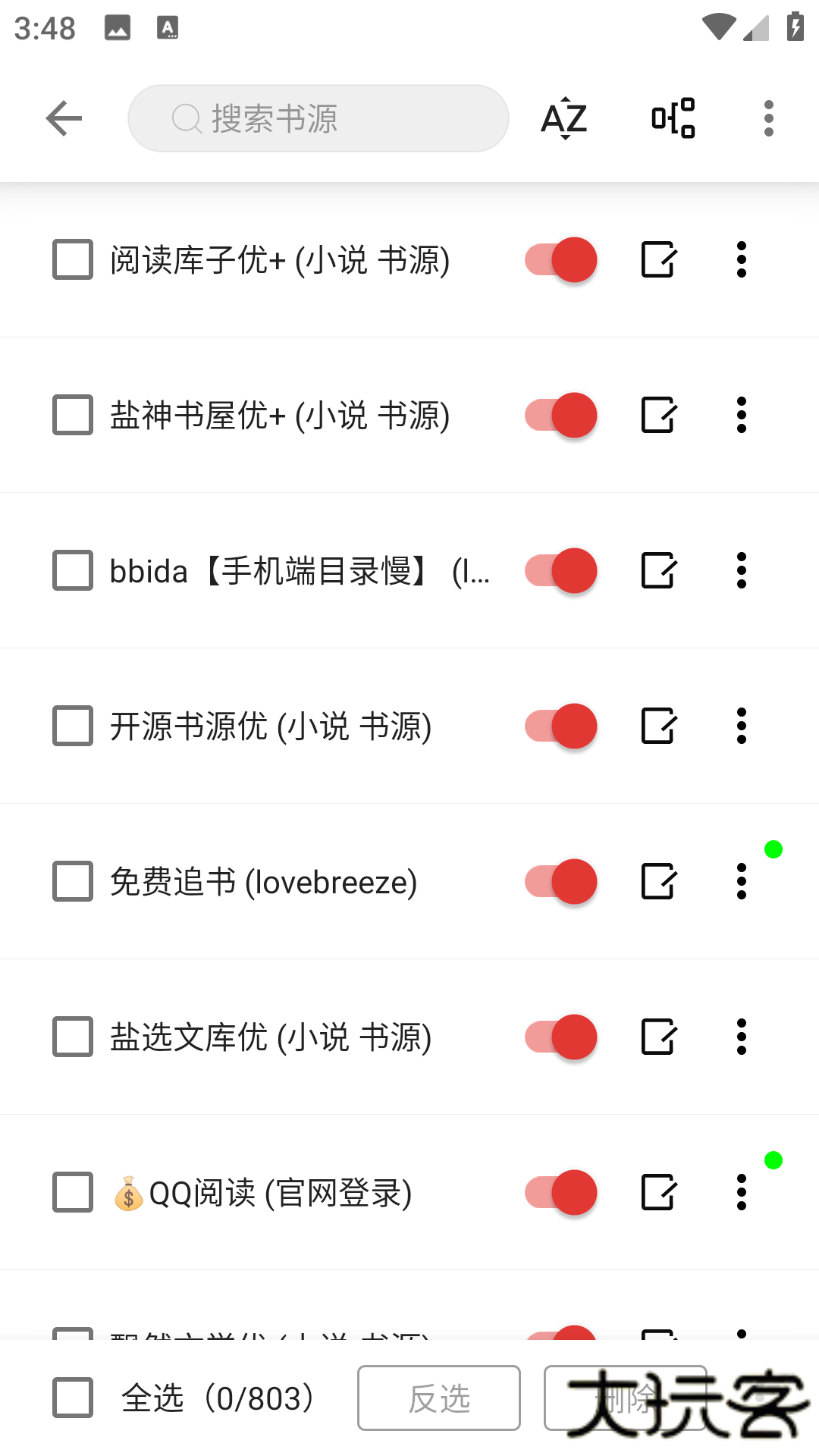Open the three-dot menu for 开源书源优
This screenshot has width=819, height=1456.
[741, 726]
